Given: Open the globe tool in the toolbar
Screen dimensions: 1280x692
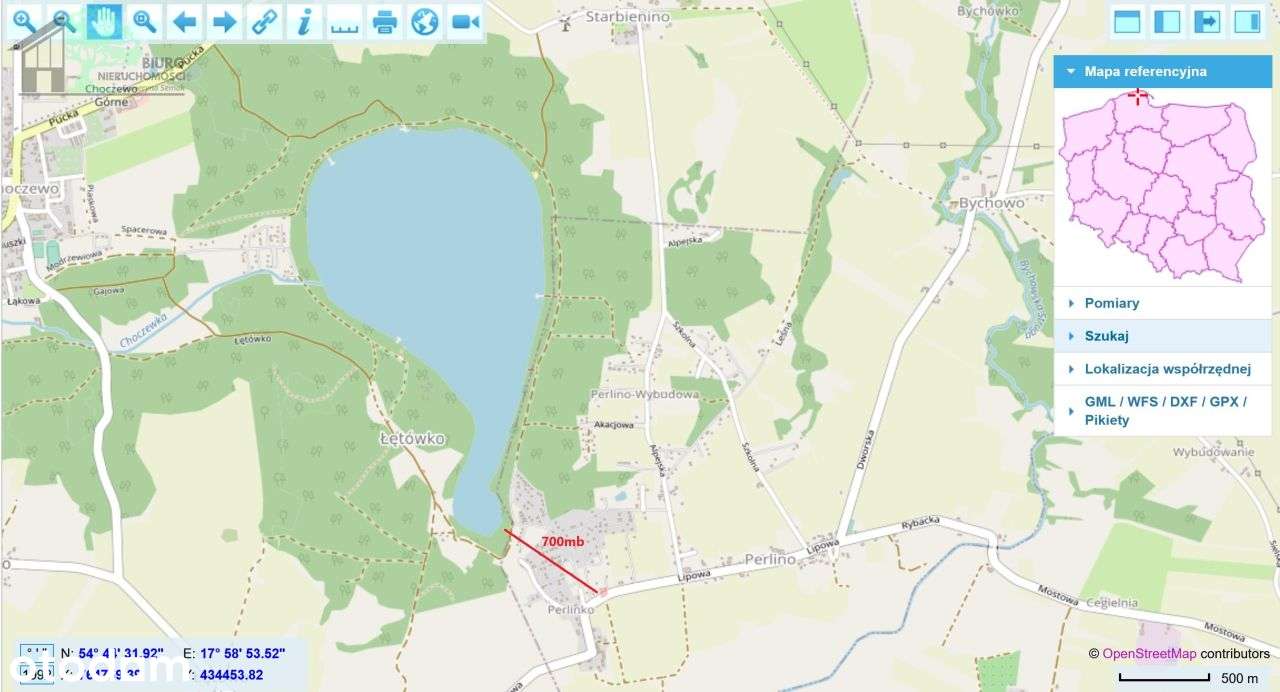Looking at the screenshot, I should [425, 21].
